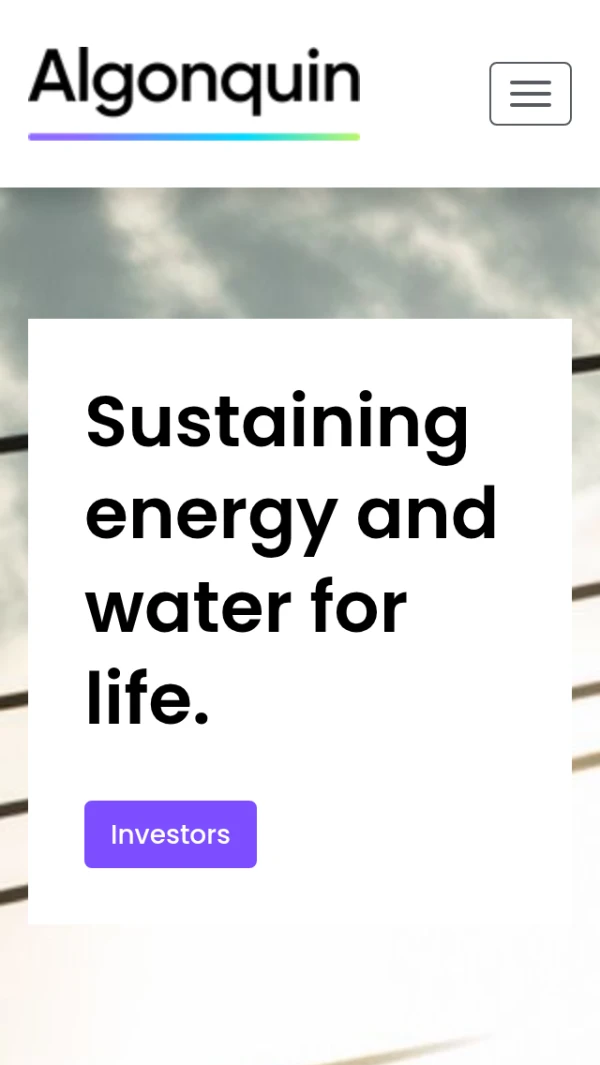Open the hamburger navigation menu
Viewport: 600px width, 1065px height.
(530, 94)
